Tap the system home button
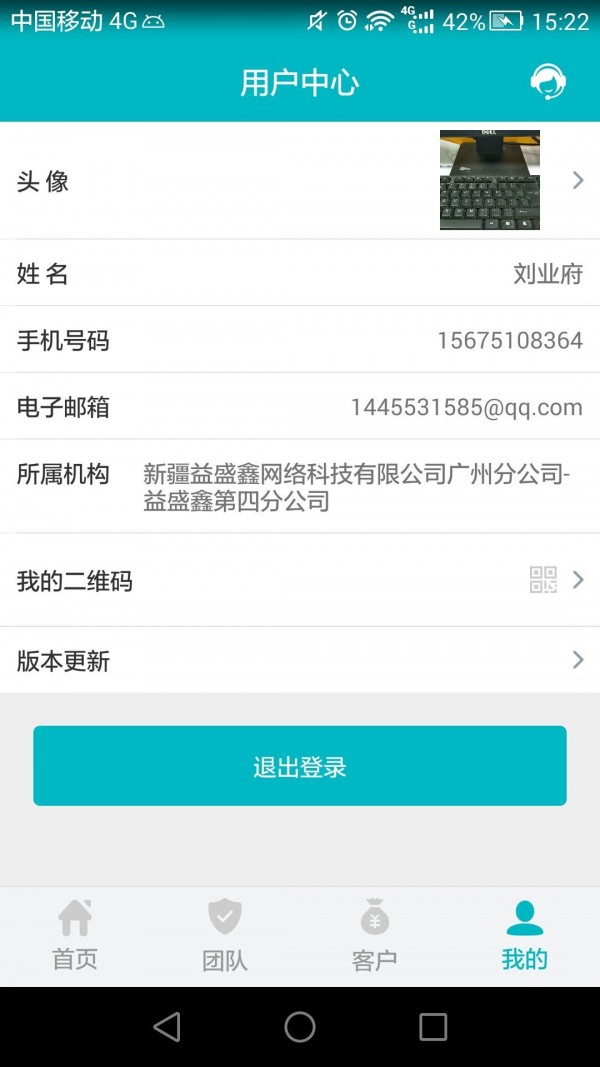Image resolution: width=600 pixels, height=1067 pixels. coord(300,1026)
